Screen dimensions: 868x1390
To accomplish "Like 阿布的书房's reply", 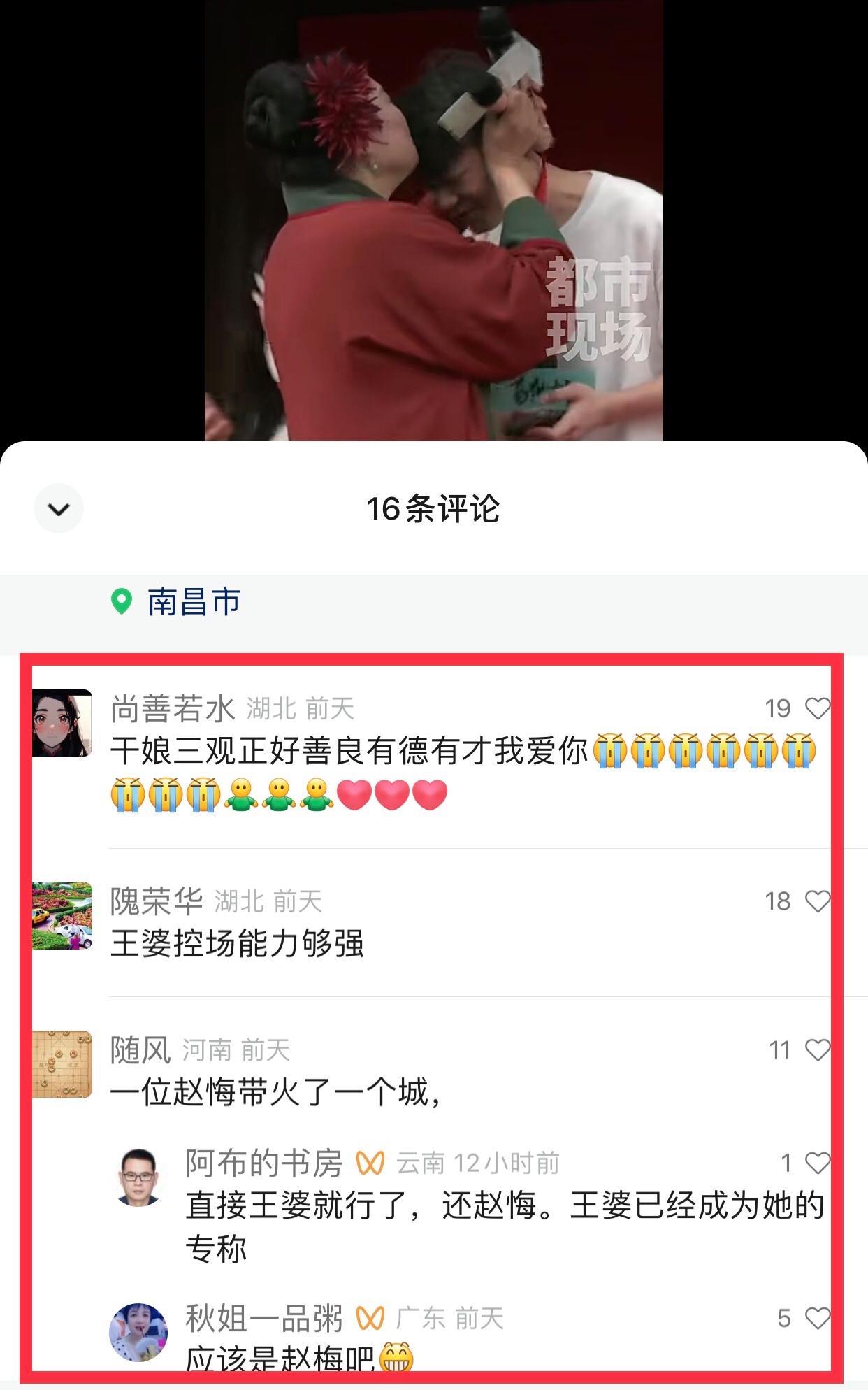I will click(x=817, y=1163).
